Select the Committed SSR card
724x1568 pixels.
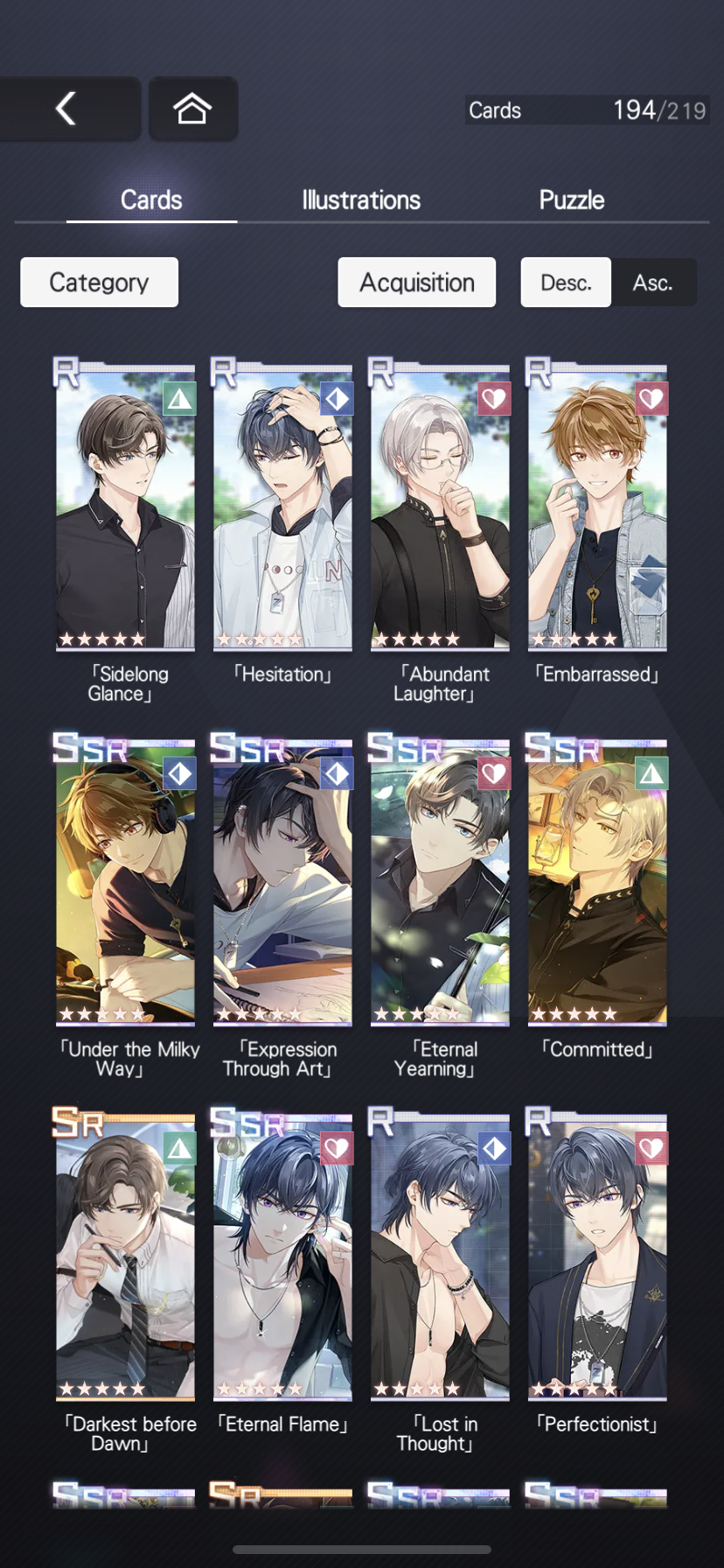click(x=597, y=882)
